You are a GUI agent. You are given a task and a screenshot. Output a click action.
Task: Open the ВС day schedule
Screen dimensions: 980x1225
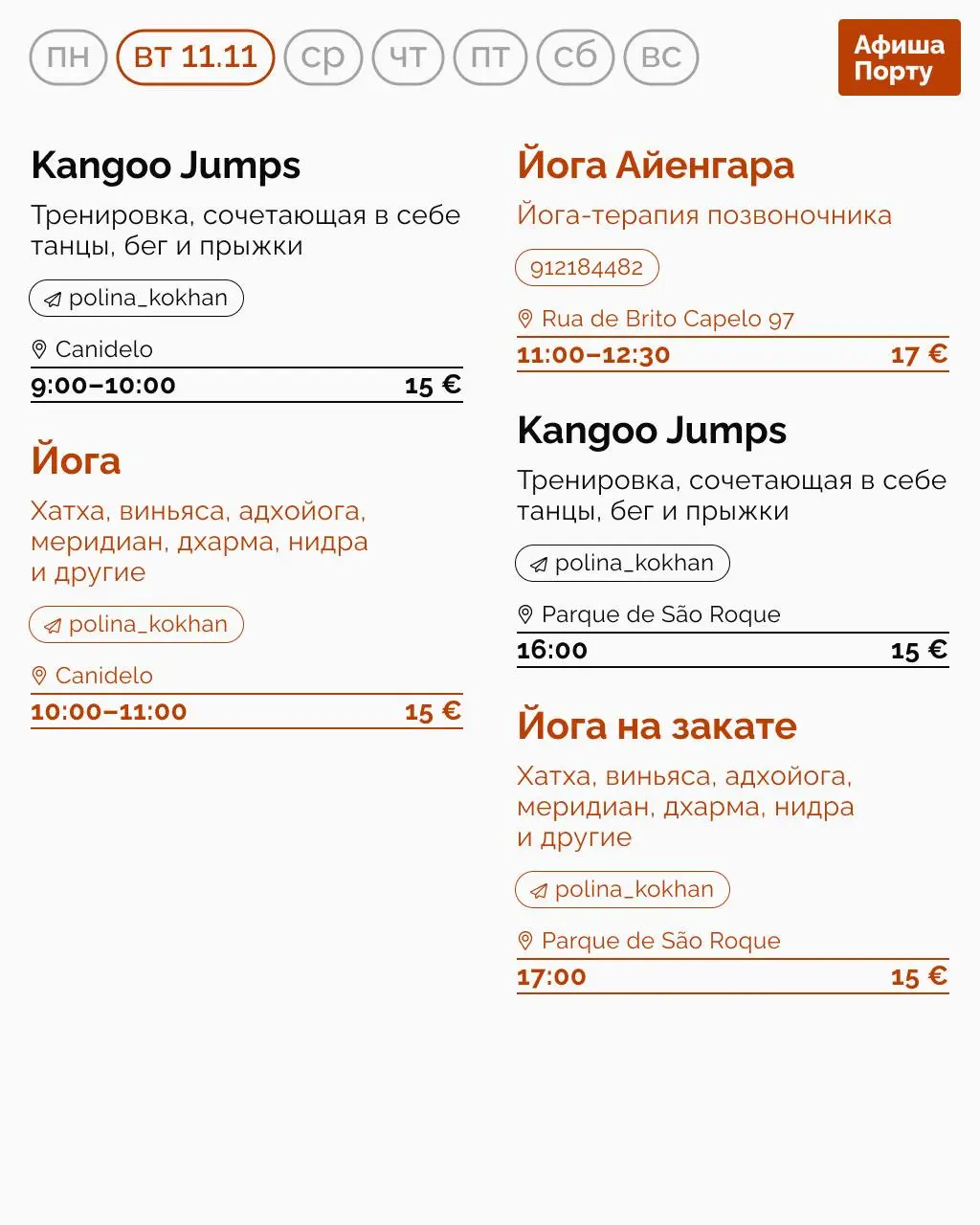[x=659, y=57]
